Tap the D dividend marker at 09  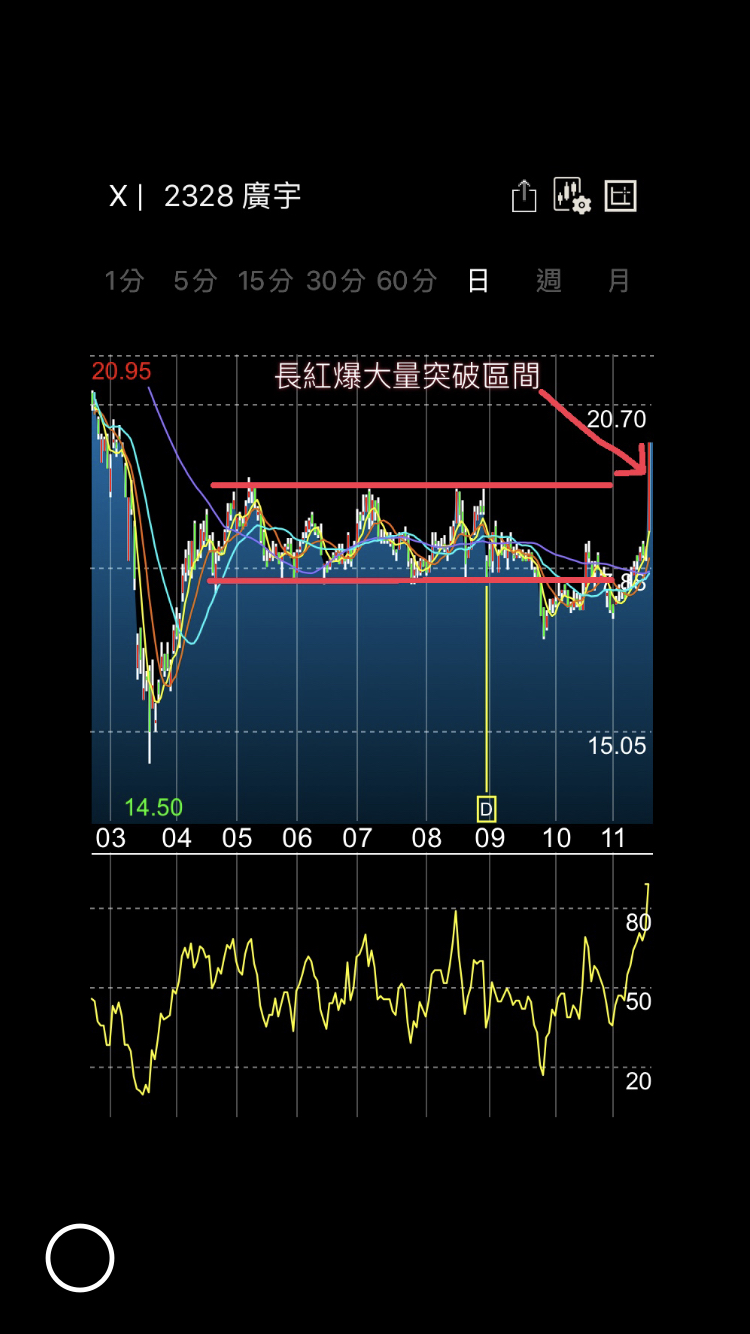(486, 808)
